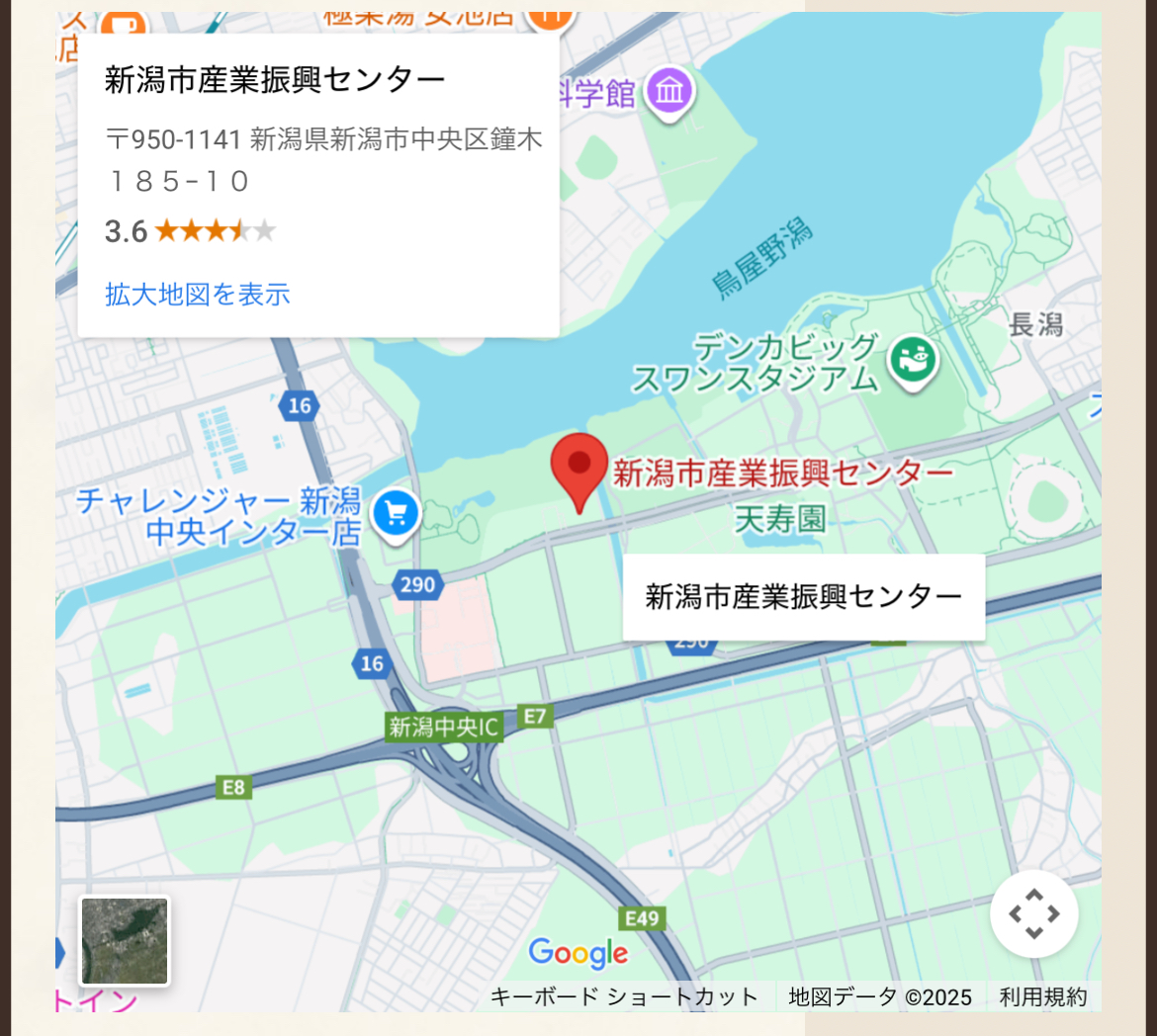The image size is (1157, 1036).
Task: Select the デンカビッグスワンスタジアム marker
Action: click(x=912, y=360)
